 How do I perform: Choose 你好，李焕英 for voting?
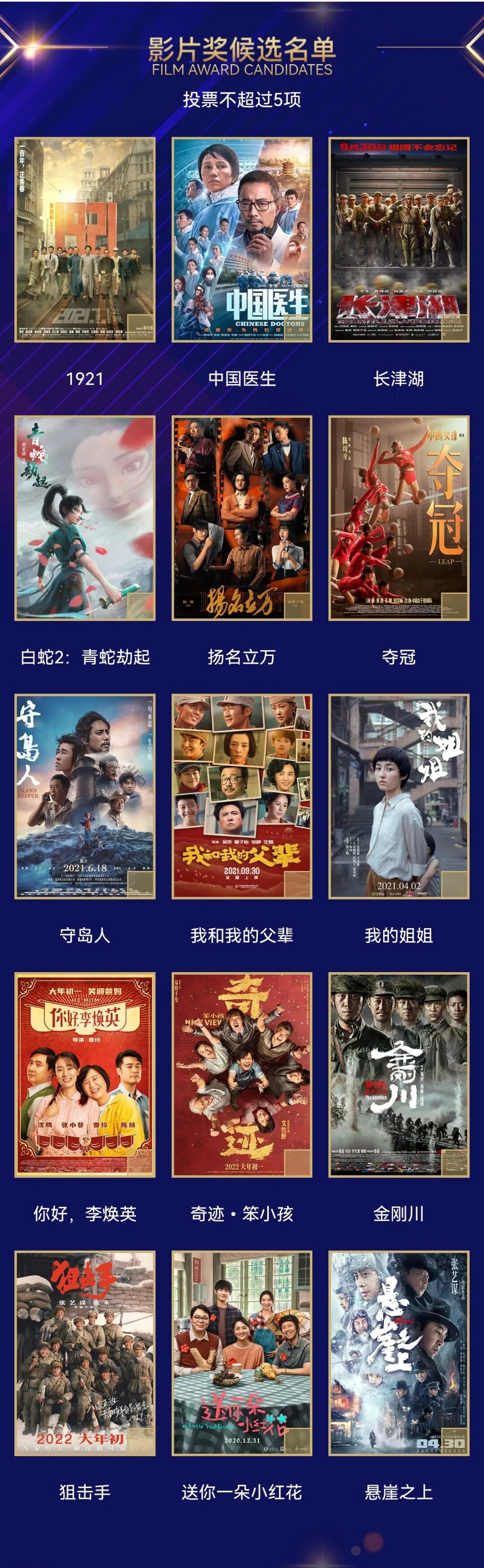(85, 1074)
